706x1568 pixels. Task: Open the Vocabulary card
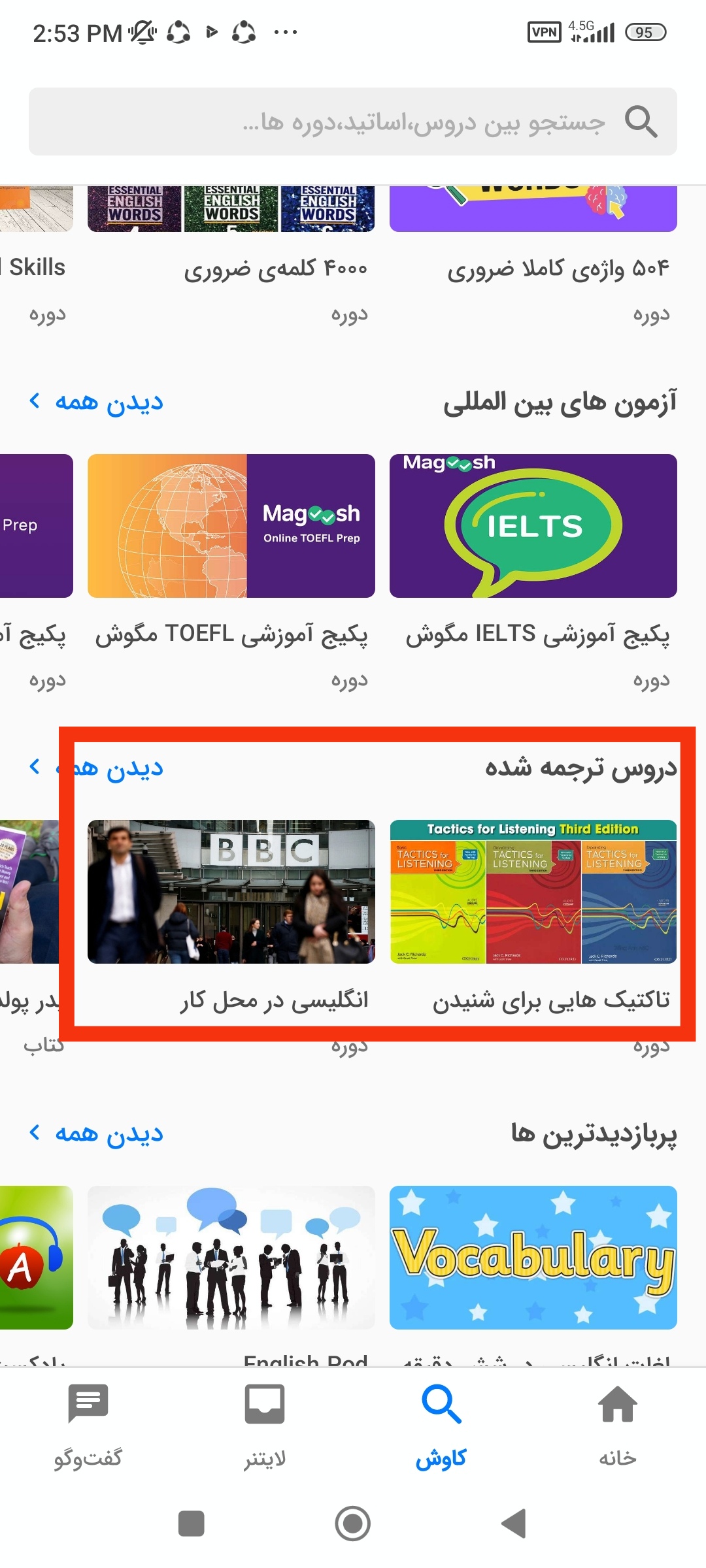pos(533,1258)
